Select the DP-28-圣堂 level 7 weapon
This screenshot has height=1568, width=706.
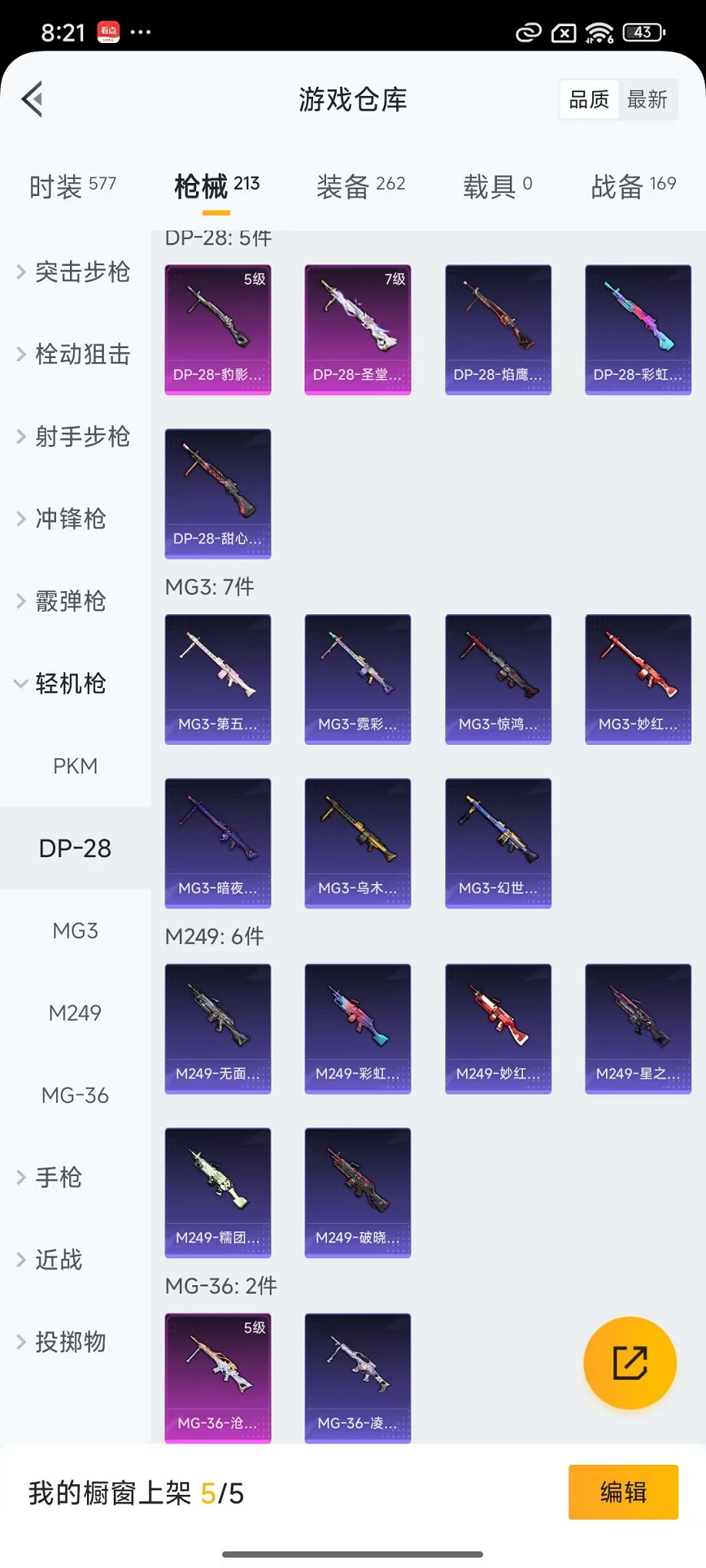pos(358,329)
